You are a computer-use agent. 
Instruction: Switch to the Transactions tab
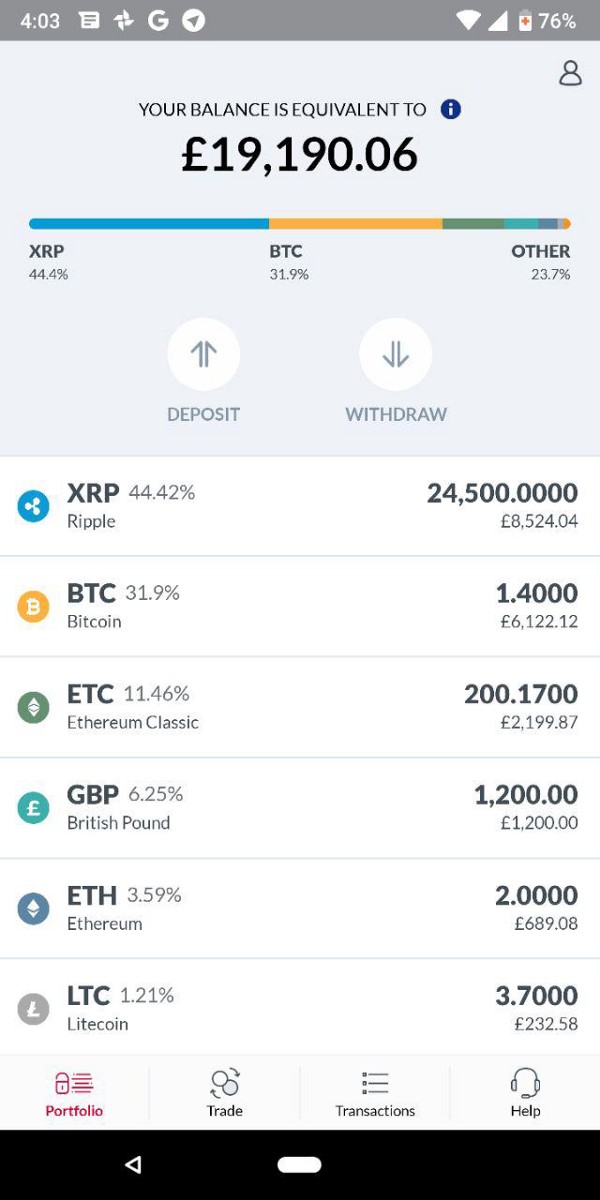pyautogui.click(x=375, y=1093)
